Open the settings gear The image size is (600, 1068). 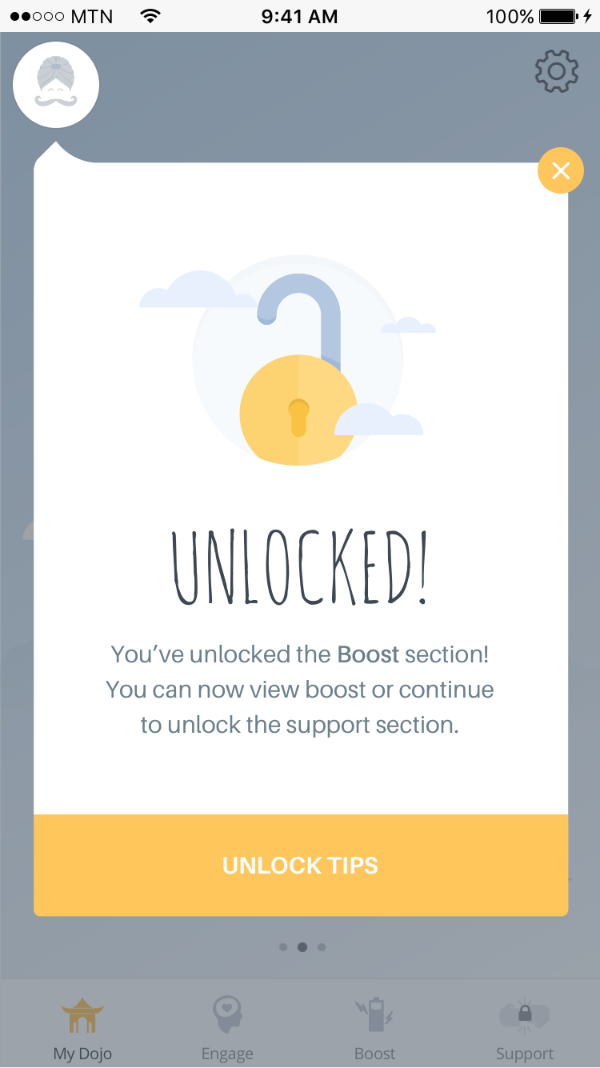[x=556, y=72]
